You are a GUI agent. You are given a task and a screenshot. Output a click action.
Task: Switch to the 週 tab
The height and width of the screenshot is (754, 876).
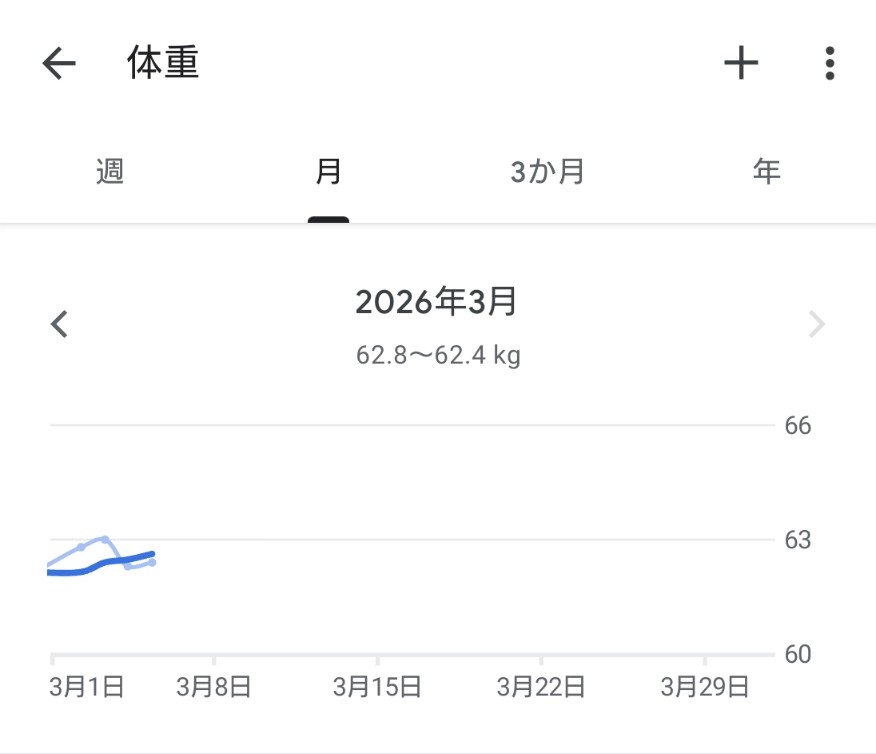click(110, 172)
